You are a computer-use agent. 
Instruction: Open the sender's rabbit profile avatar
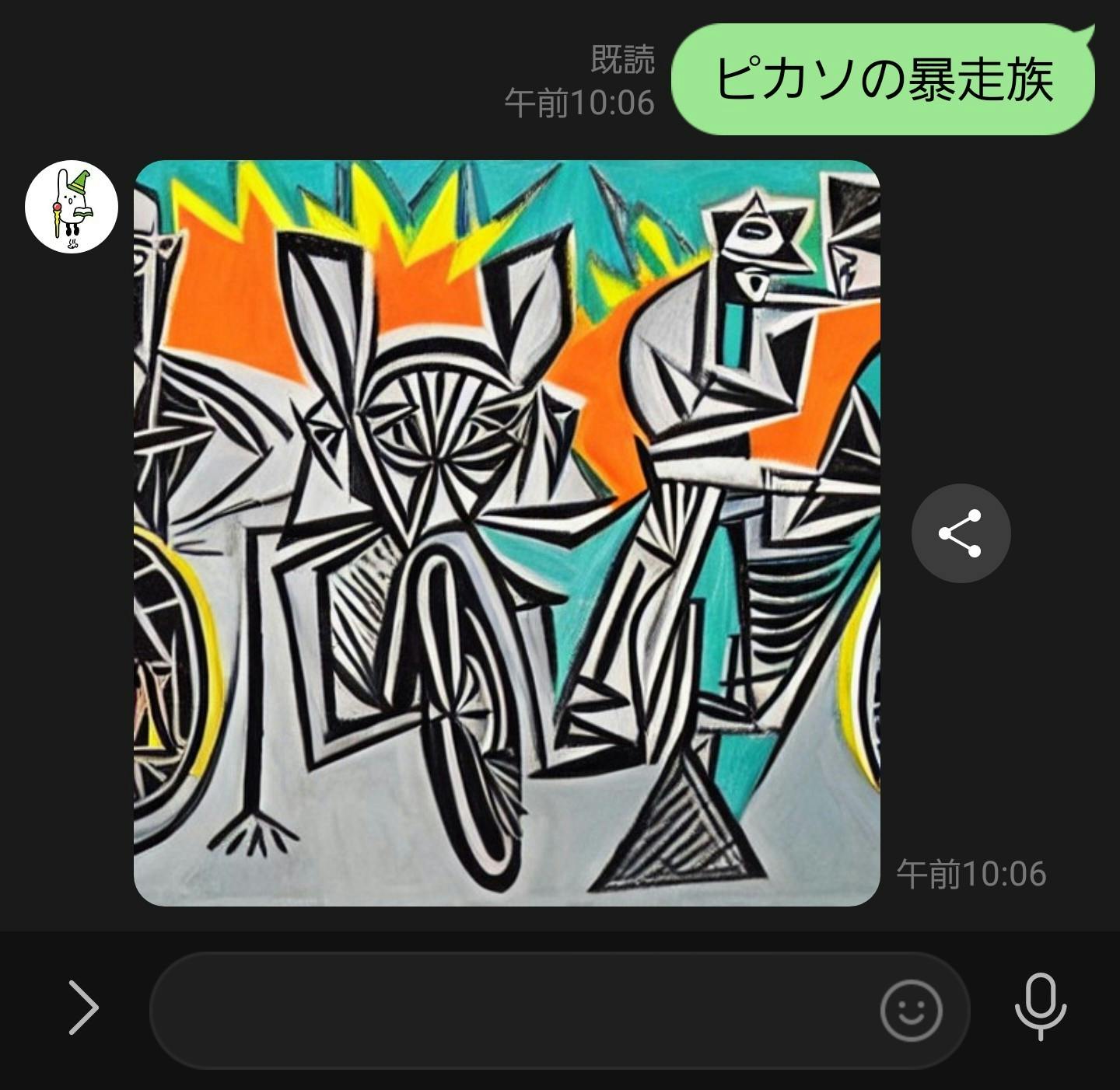[72, 207]
